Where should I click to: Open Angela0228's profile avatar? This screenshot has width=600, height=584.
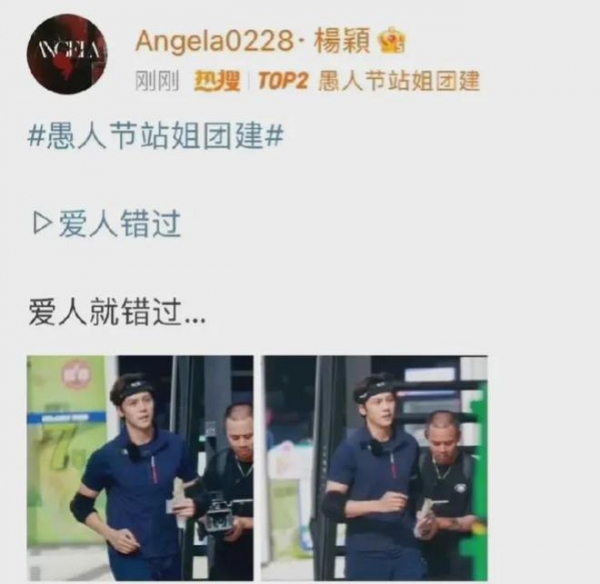[67, 54]
